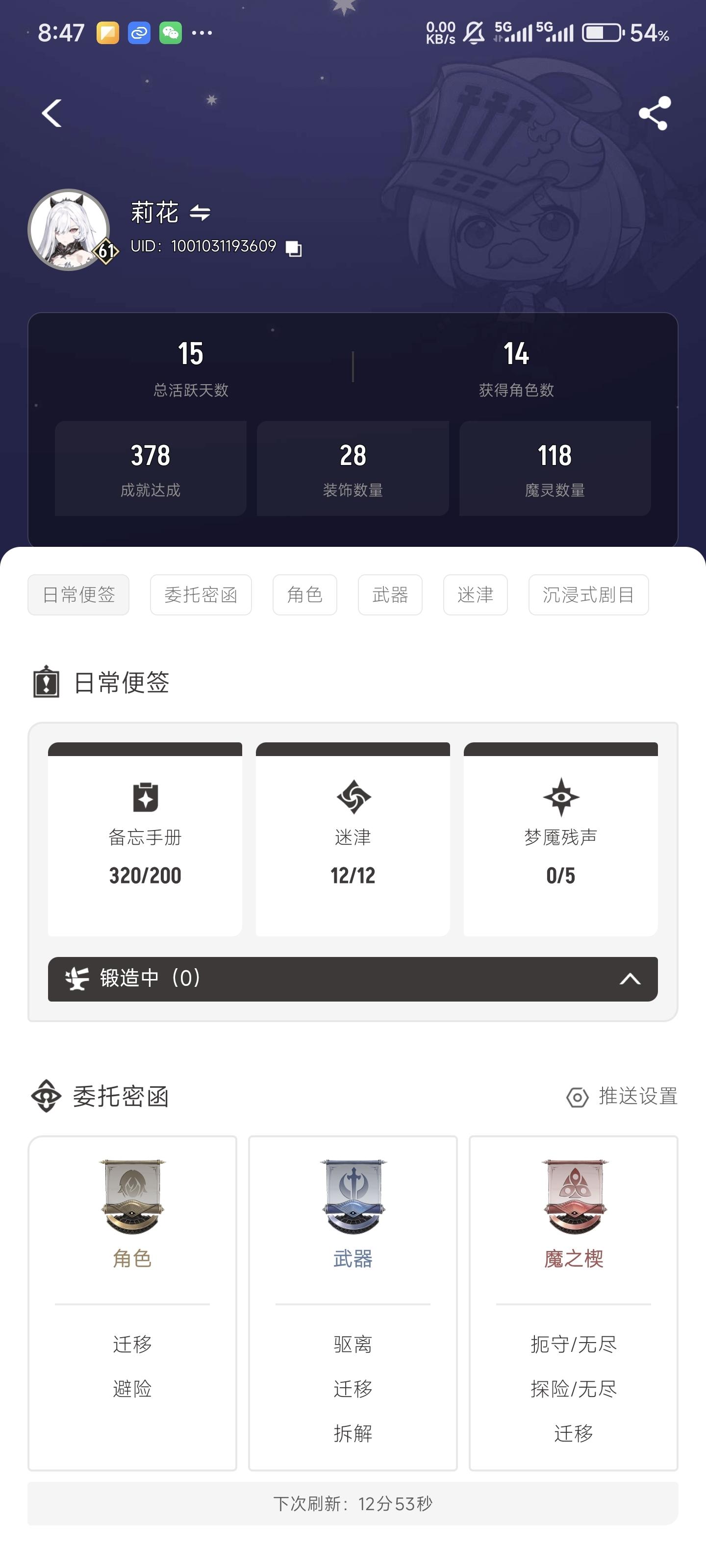
Task: Switch account via arrows beside 莉花
Action: tap(200, 213)
